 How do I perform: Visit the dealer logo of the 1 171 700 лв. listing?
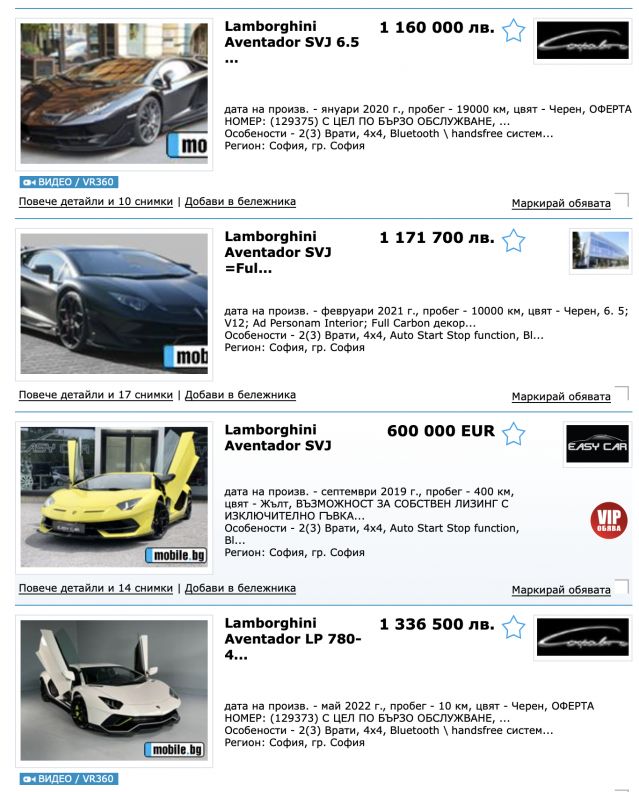pyautogui.click(x=600, y=251)
